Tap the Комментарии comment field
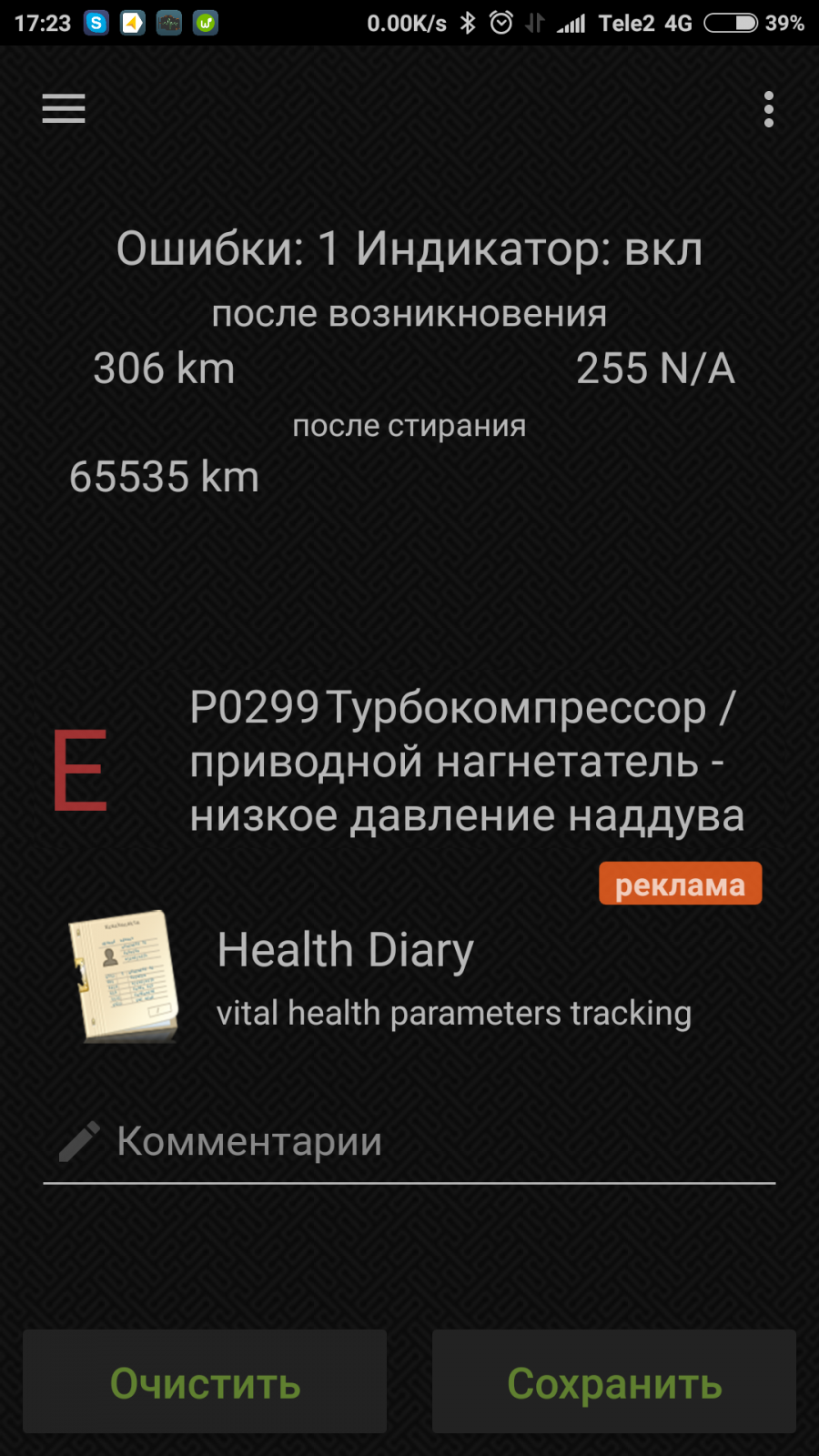Image resolution: width=819 pixels, height=1456 pixels. click(409, 1143)
